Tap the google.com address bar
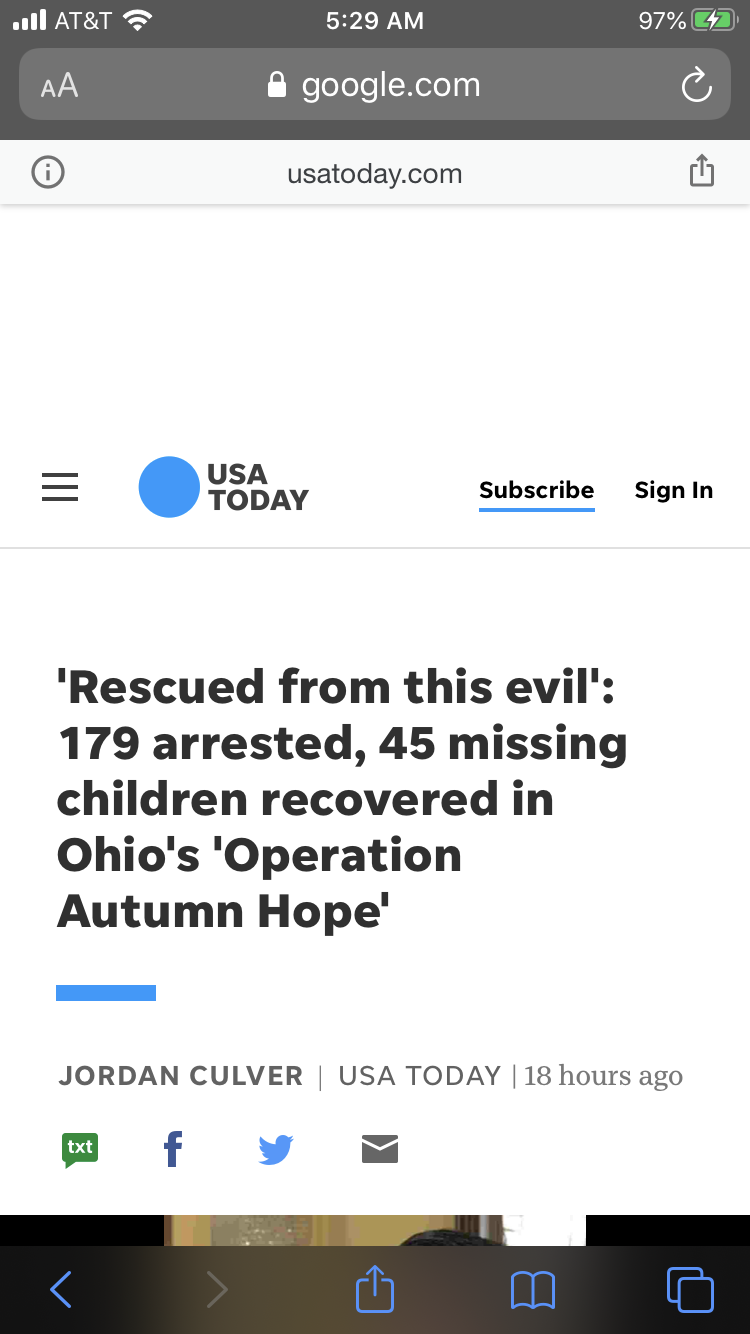Screen dimensions: 750x1334 click(x=375, y=86)
